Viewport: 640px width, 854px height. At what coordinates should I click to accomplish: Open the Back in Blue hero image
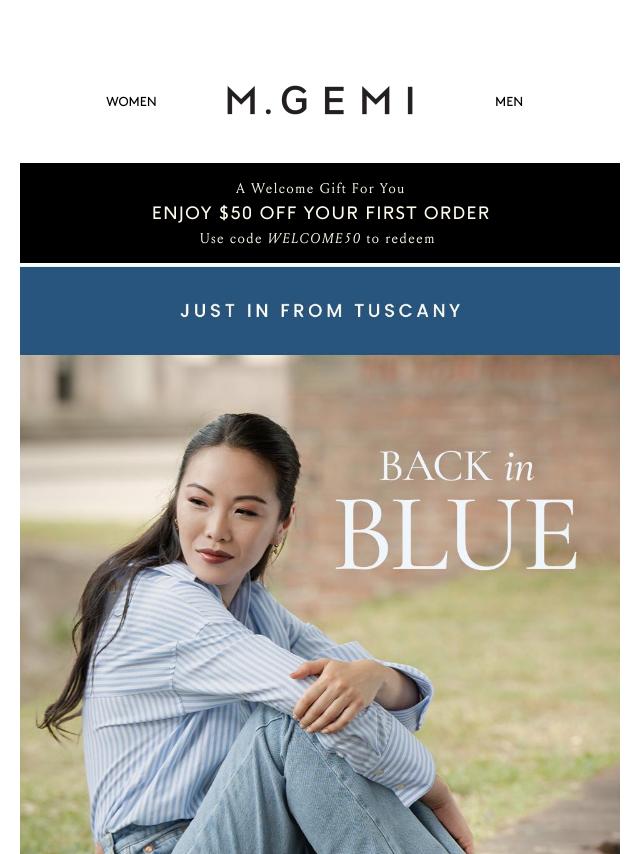pyautogui.click(x=320, y=604)
